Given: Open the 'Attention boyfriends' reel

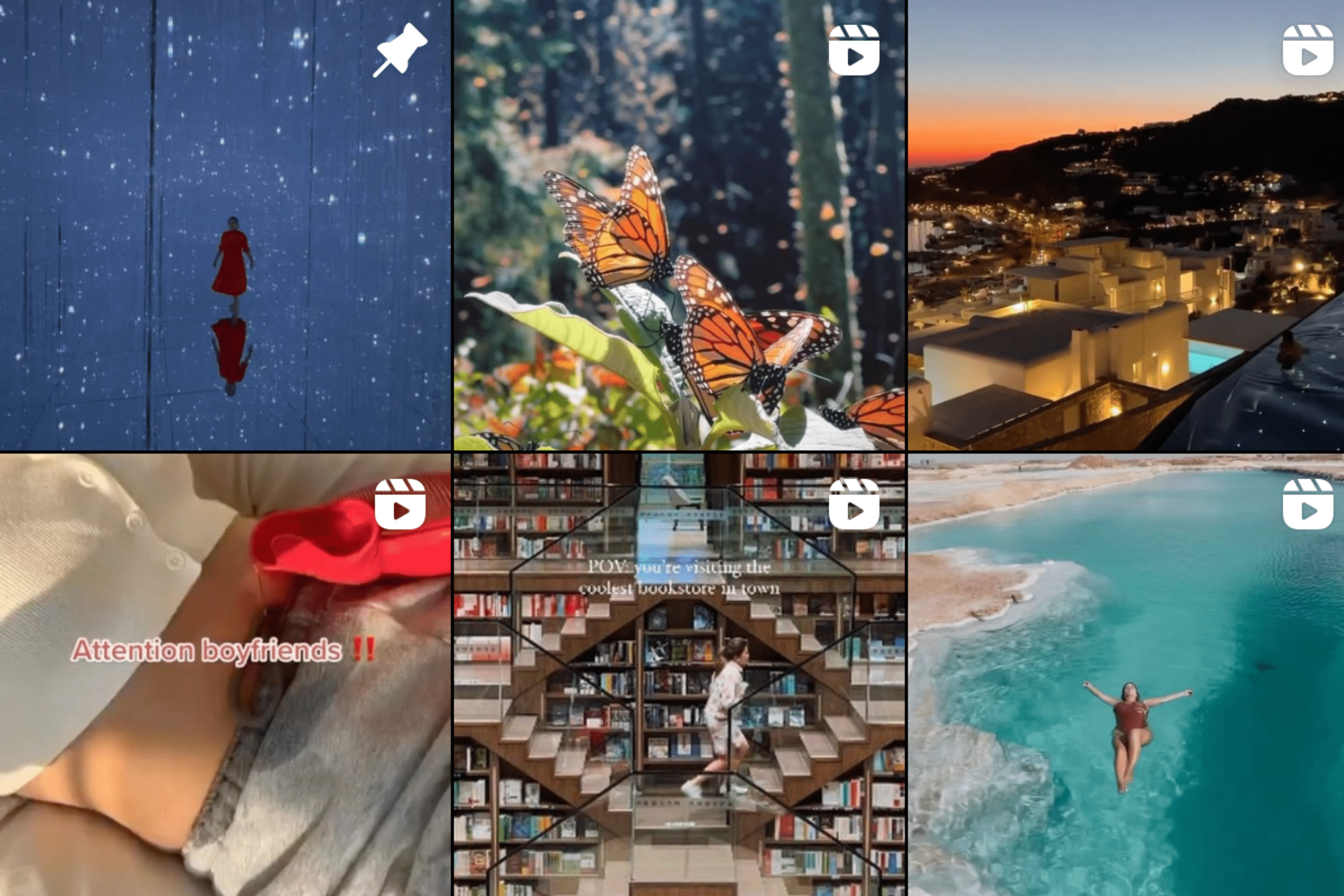Looking at the screenshot, I should click(x=225, y=674).
